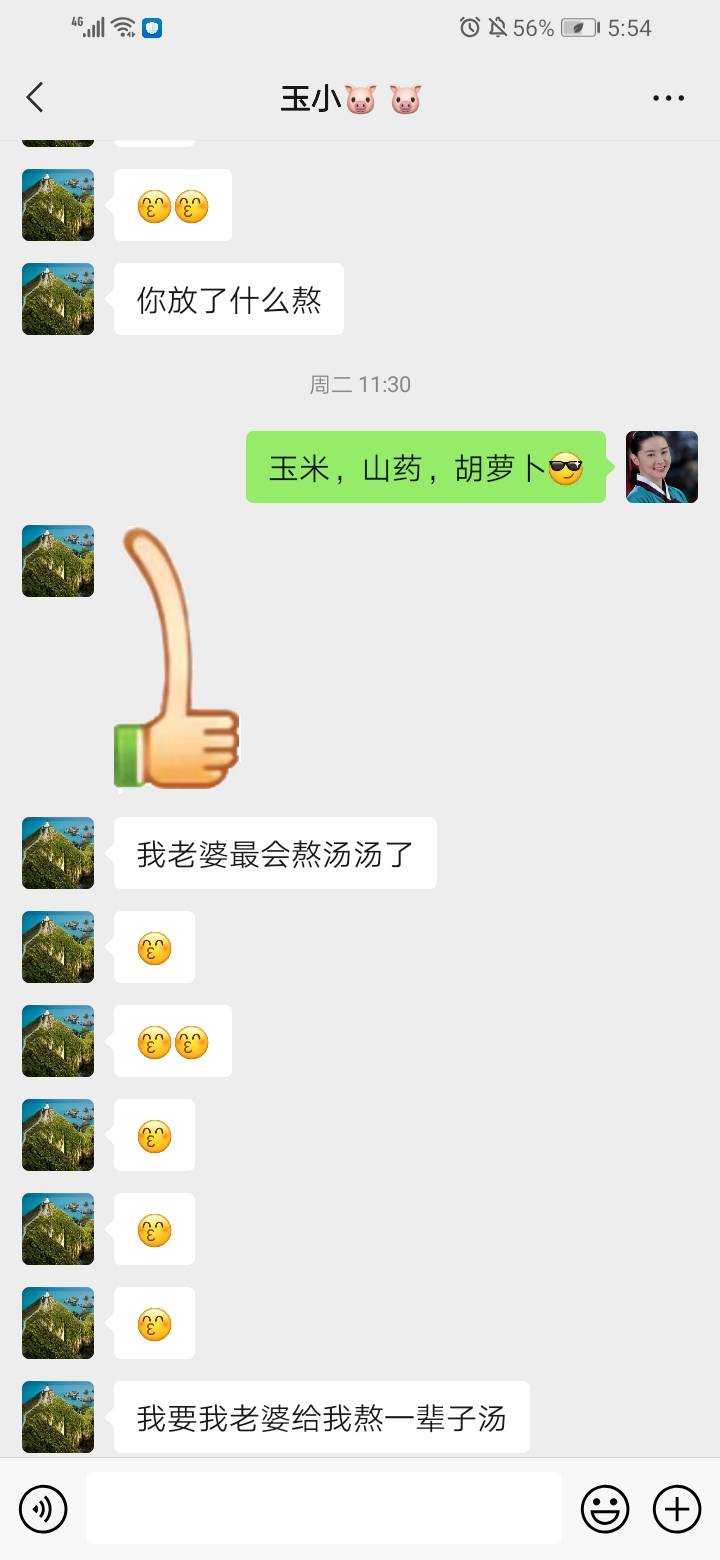Tap the message text input field
The image size is (720, 1560).
pyautogui.click(x=320, y=1508)
